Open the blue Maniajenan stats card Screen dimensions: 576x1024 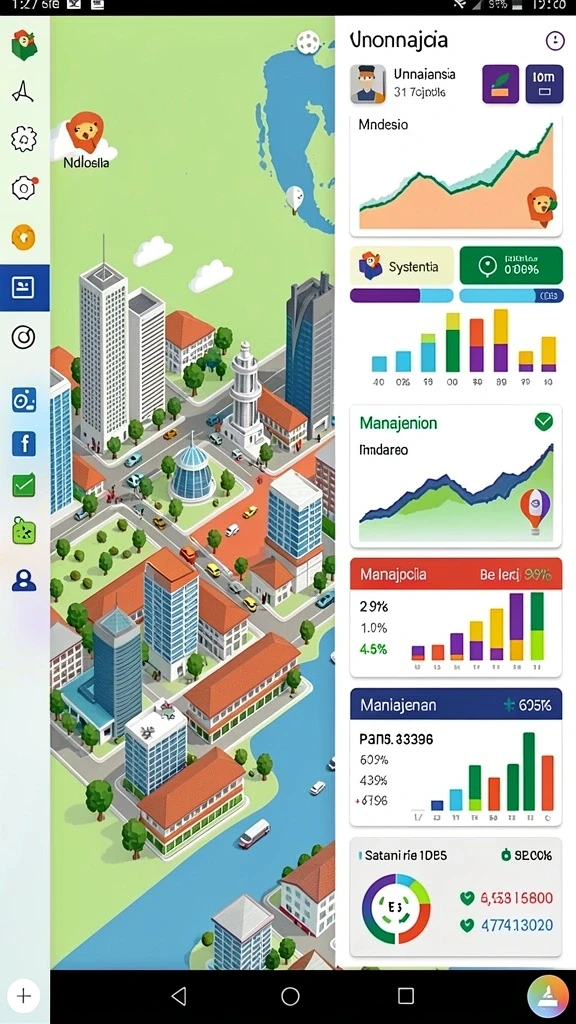(456, 758)
